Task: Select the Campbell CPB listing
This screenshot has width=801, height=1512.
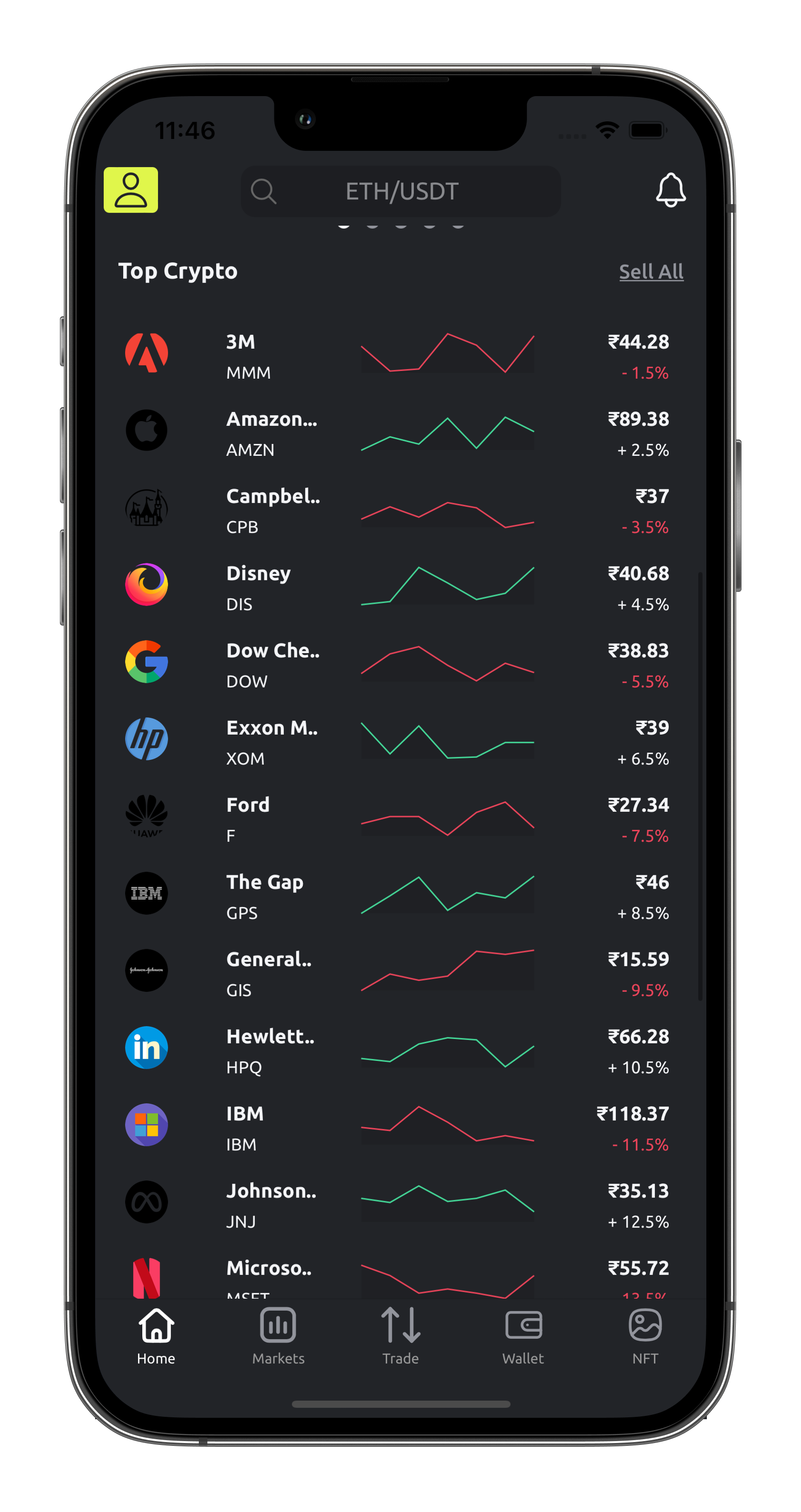Action: click(400, 511)
